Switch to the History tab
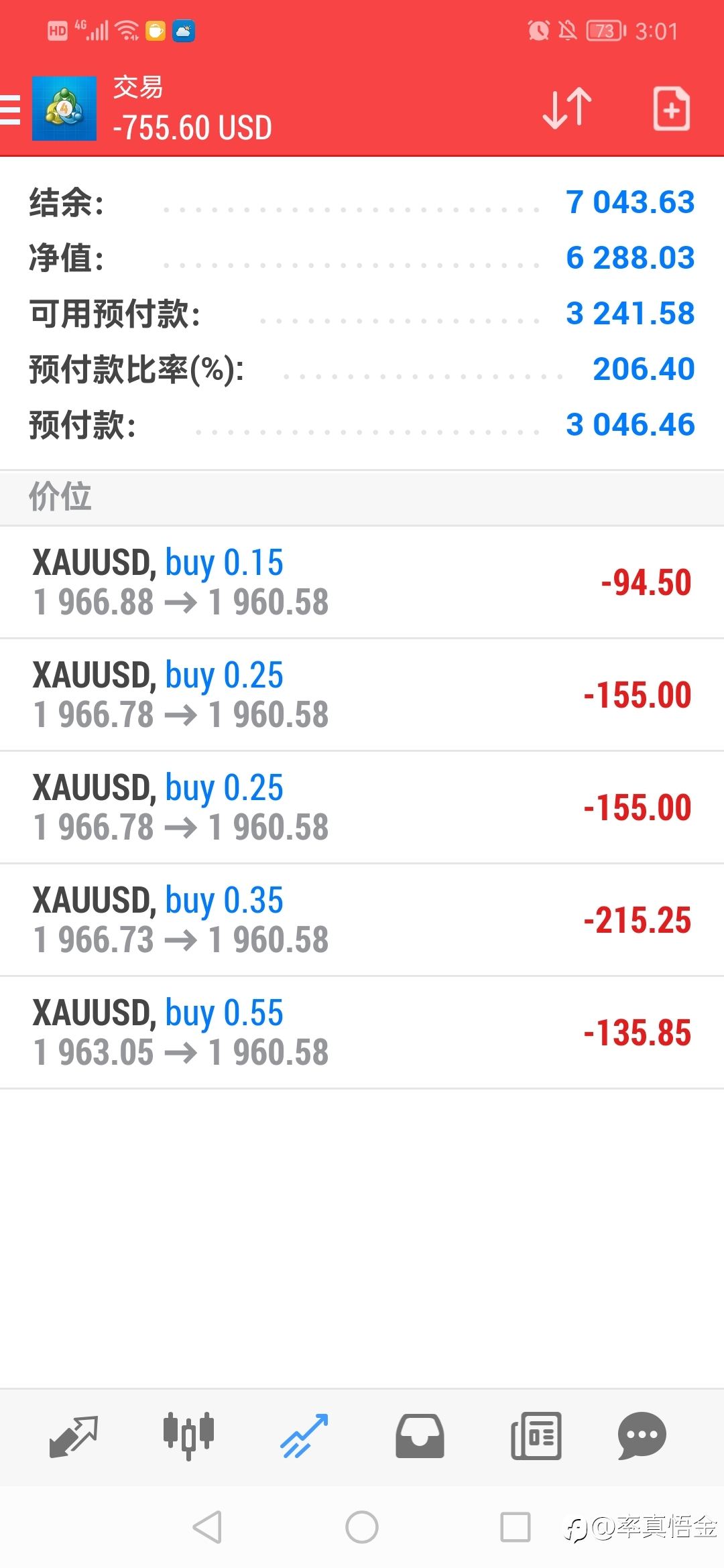Viewport: 724px width, 1568px height. tap(420, 1436)
